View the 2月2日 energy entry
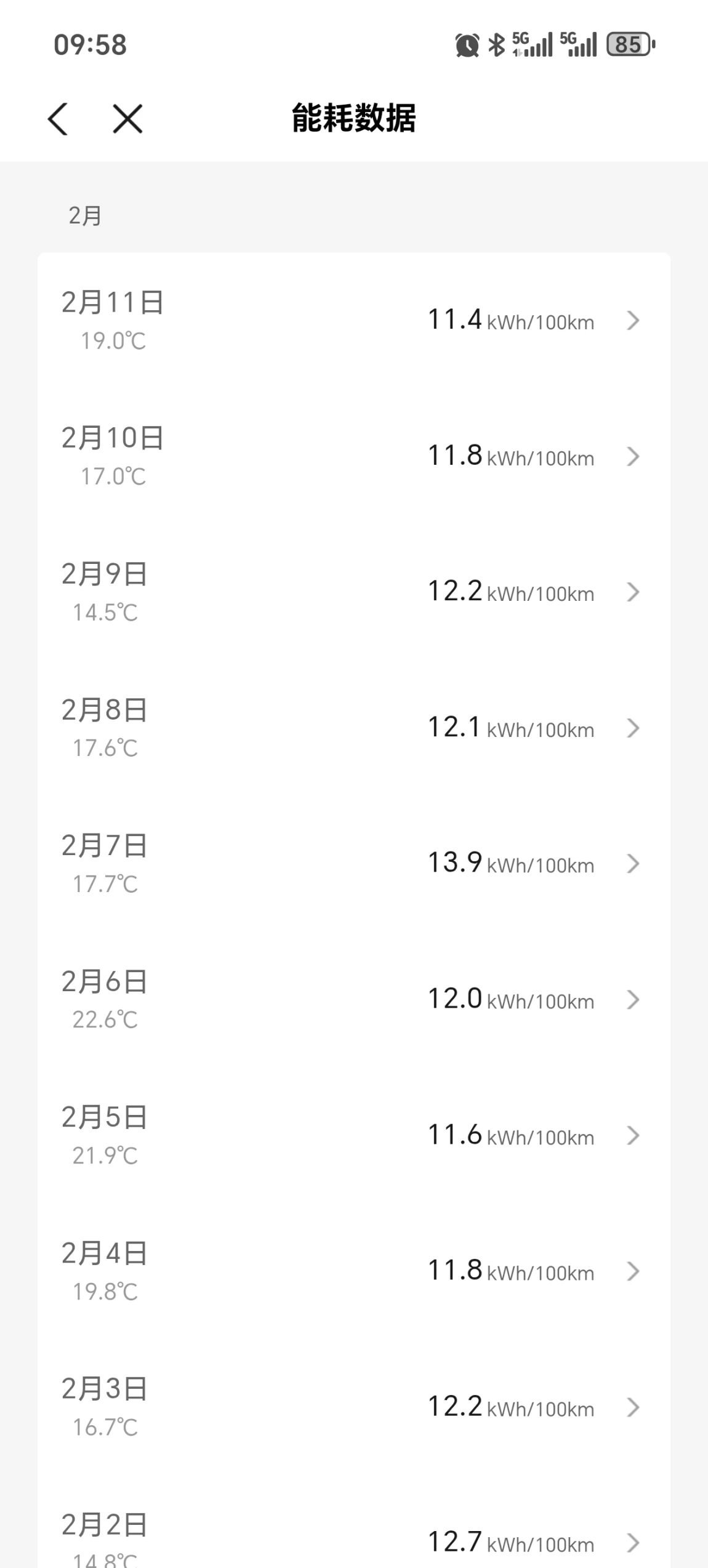 (353, 1539)
